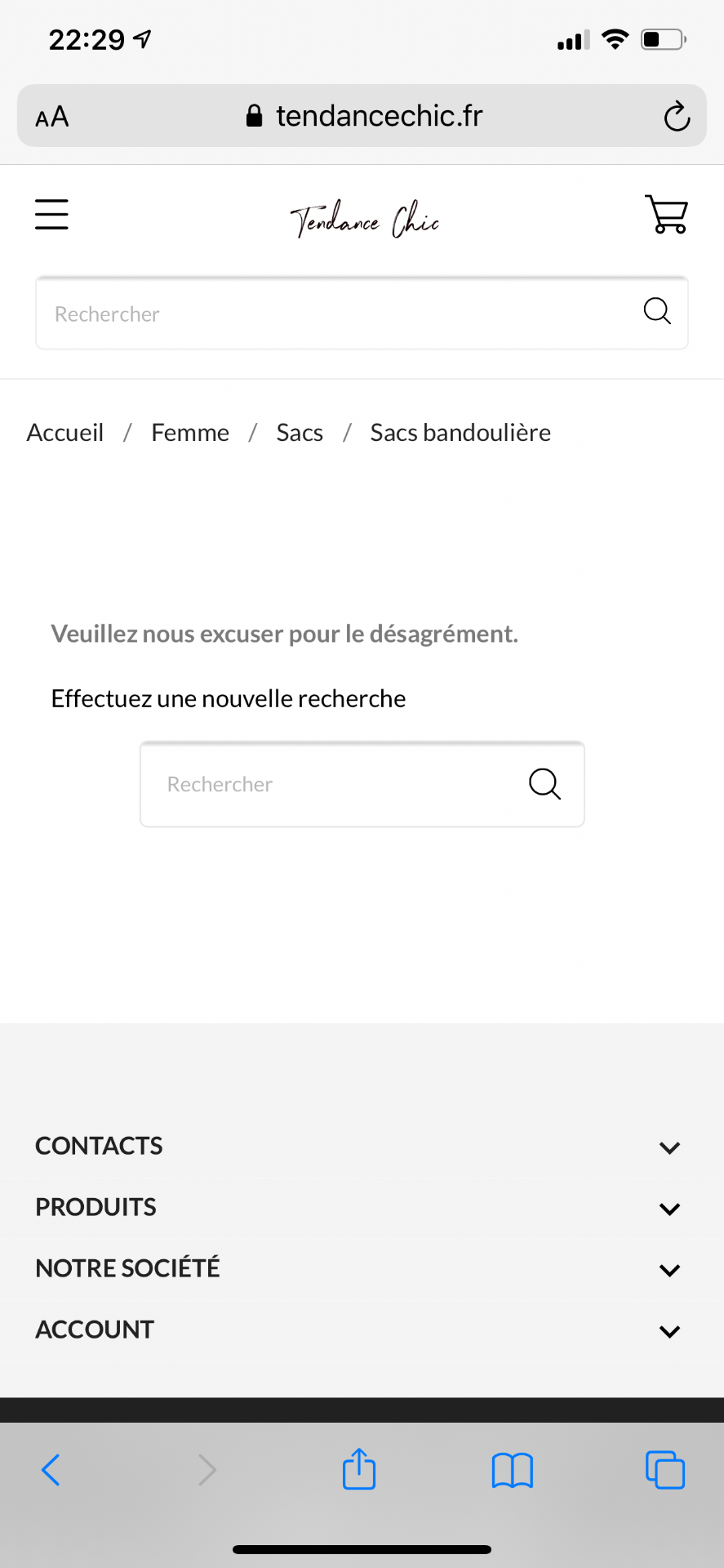This screenshot has height=1568, width=724.
Task: Reload the page in Safari
Action: pyautogui.click(x=677, y=116)
